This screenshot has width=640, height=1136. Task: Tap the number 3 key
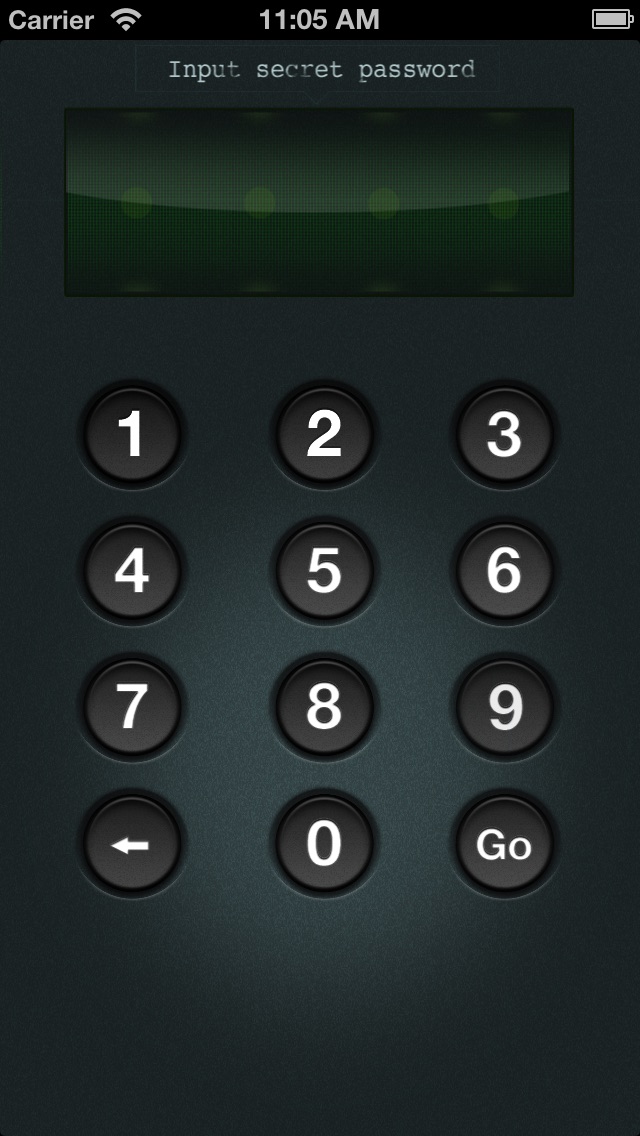coord(504,435)
